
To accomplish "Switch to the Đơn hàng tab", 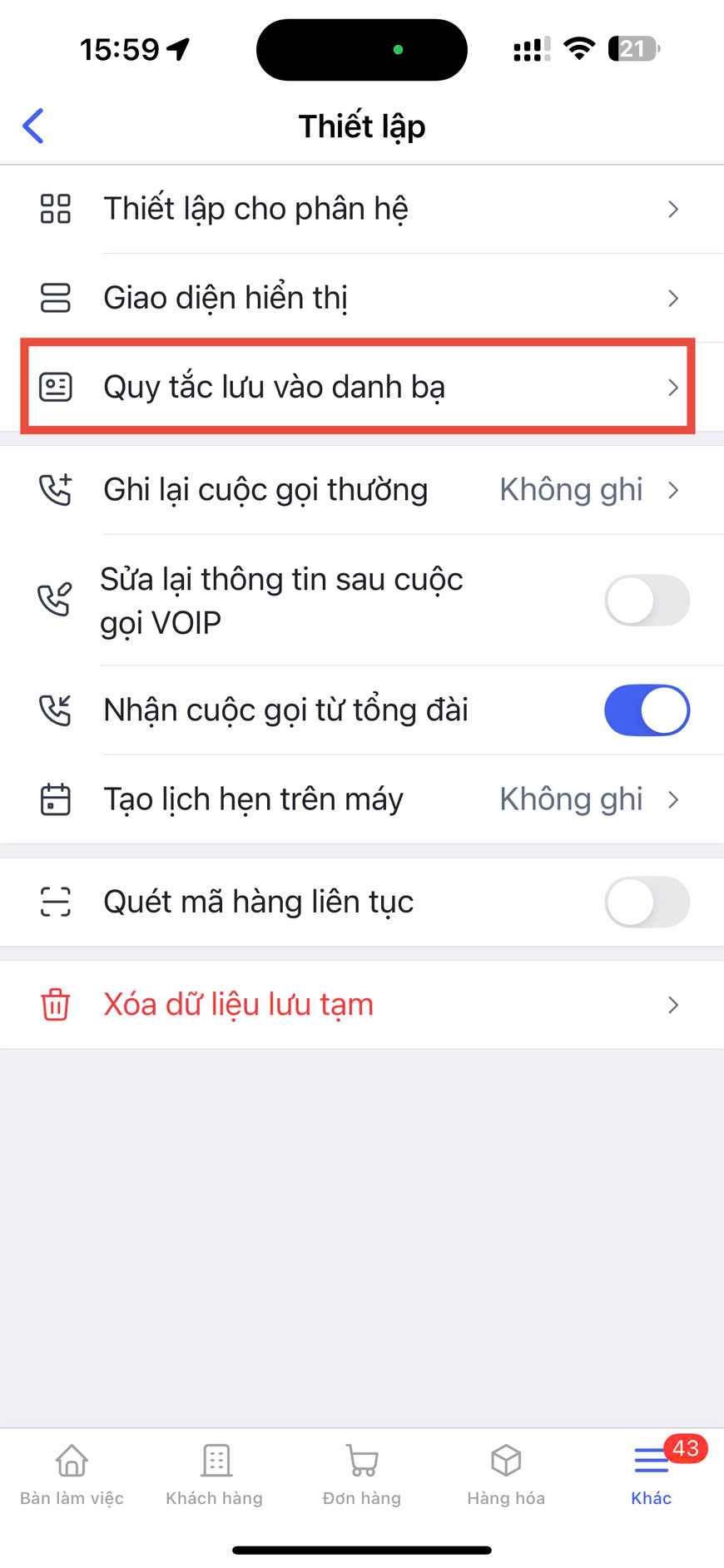I will [x=362, y=1474].
